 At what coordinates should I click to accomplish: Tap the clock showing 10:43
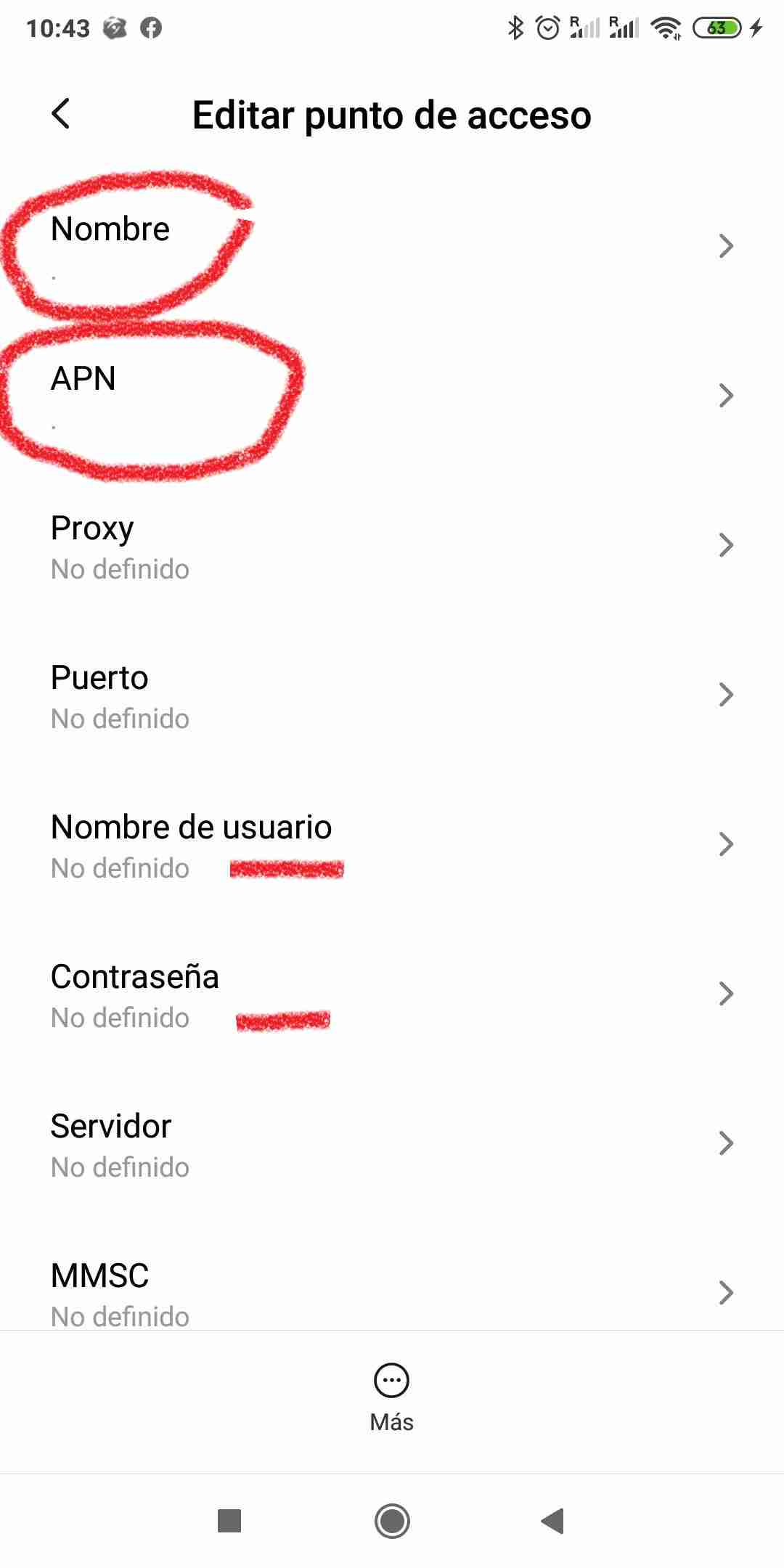click(x=60, y=28)
